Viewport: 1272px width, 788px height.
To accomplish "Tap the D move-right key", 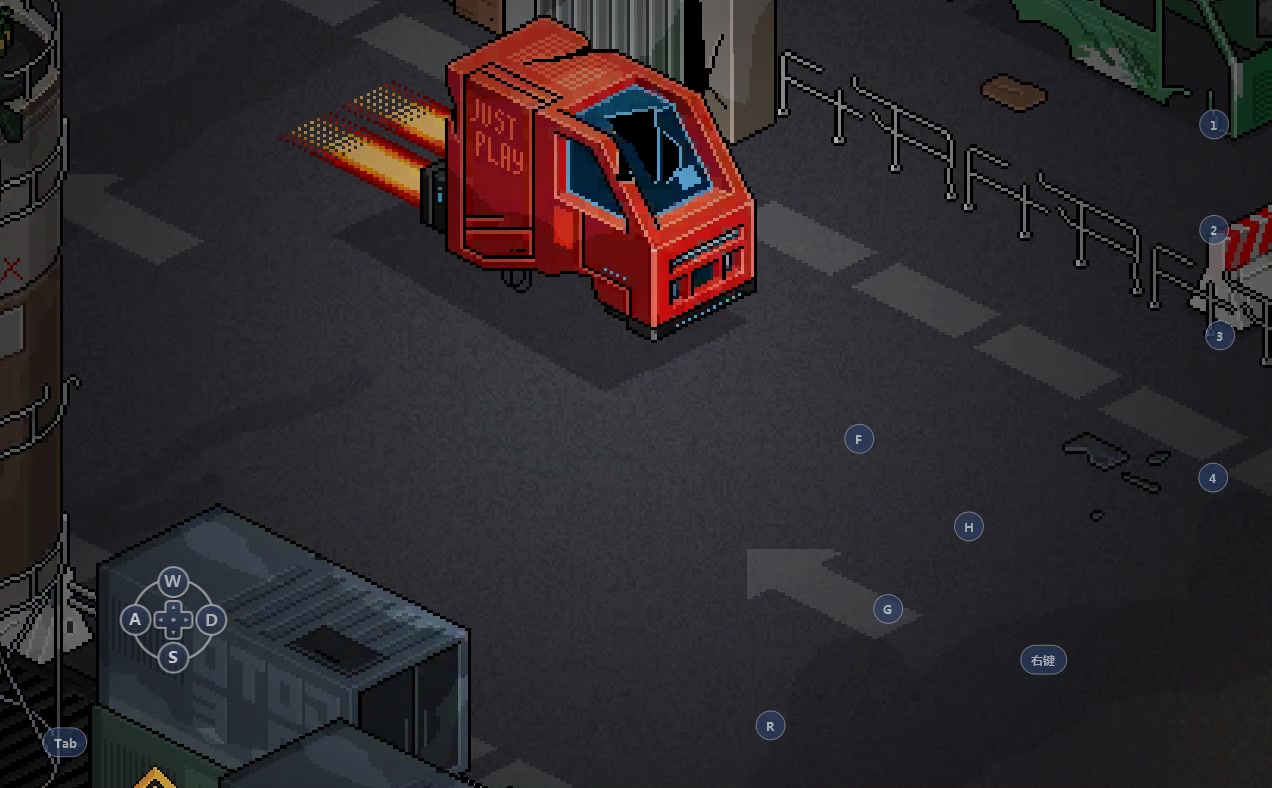I will point(211,620).
